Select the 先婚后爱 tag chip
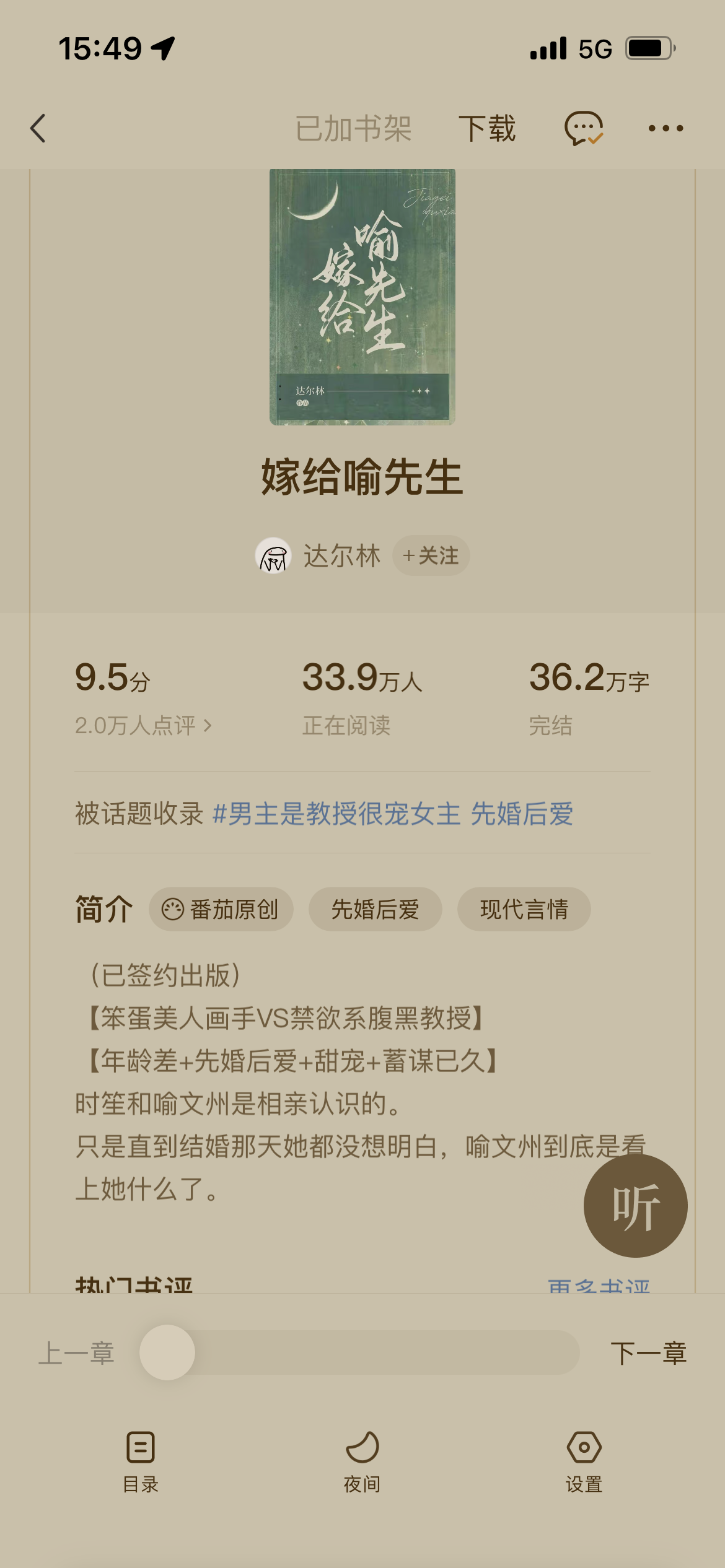 [375, 909]
